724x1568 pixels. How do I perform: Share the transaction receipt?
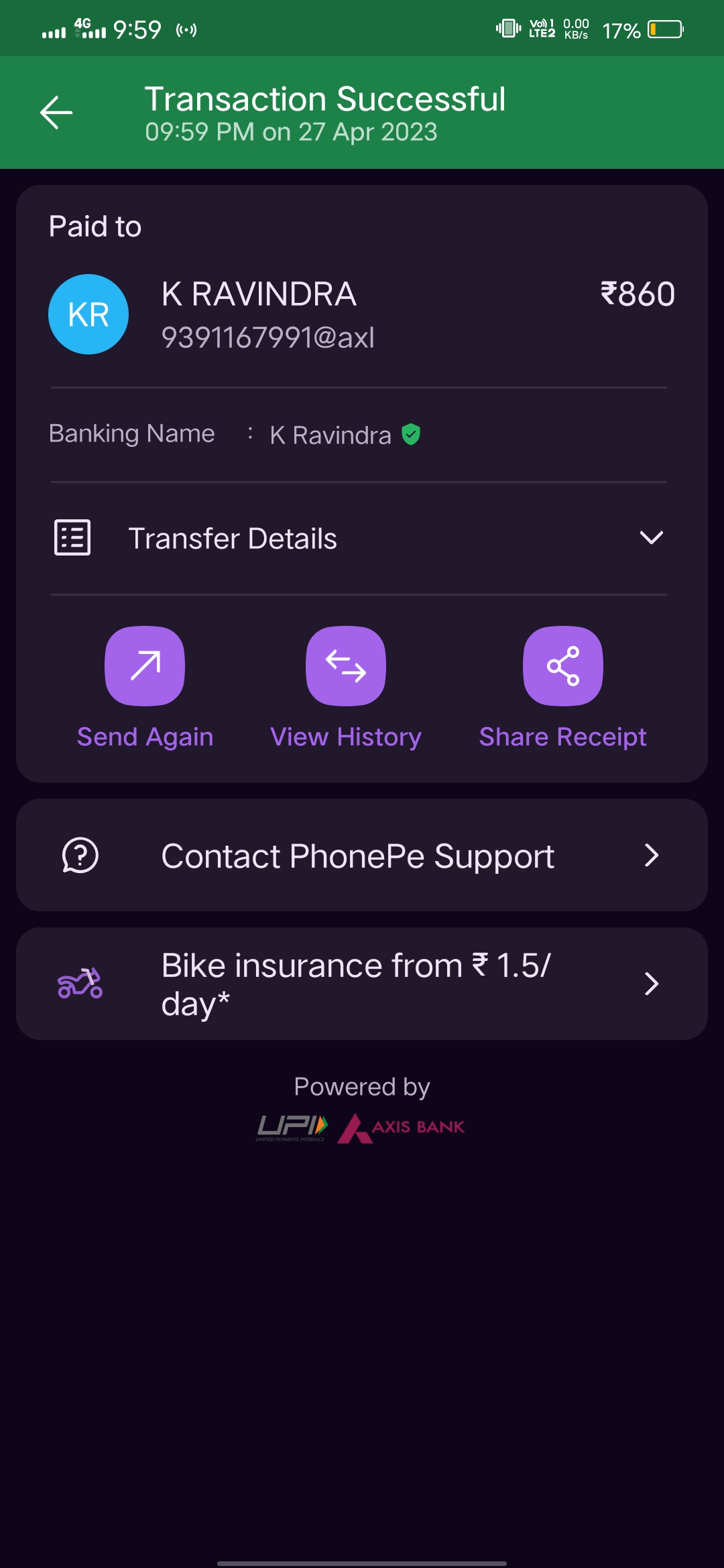562,666
